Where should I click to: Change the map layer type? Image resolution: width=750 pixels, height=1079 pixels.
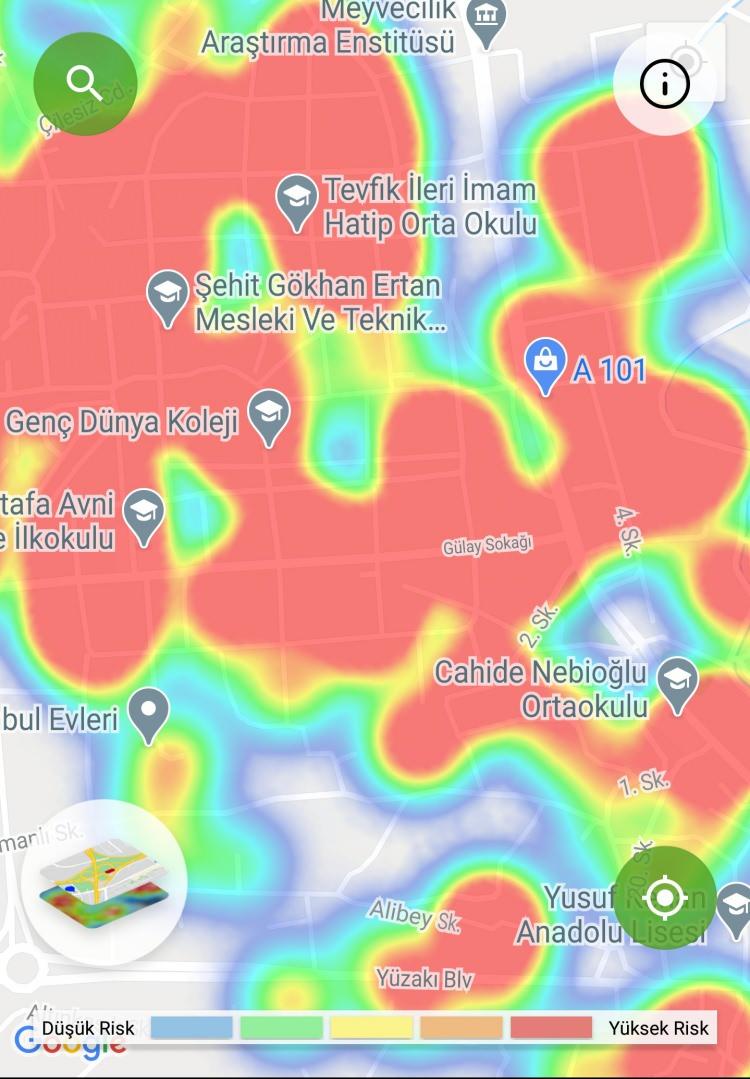click(x=104, y=883)
